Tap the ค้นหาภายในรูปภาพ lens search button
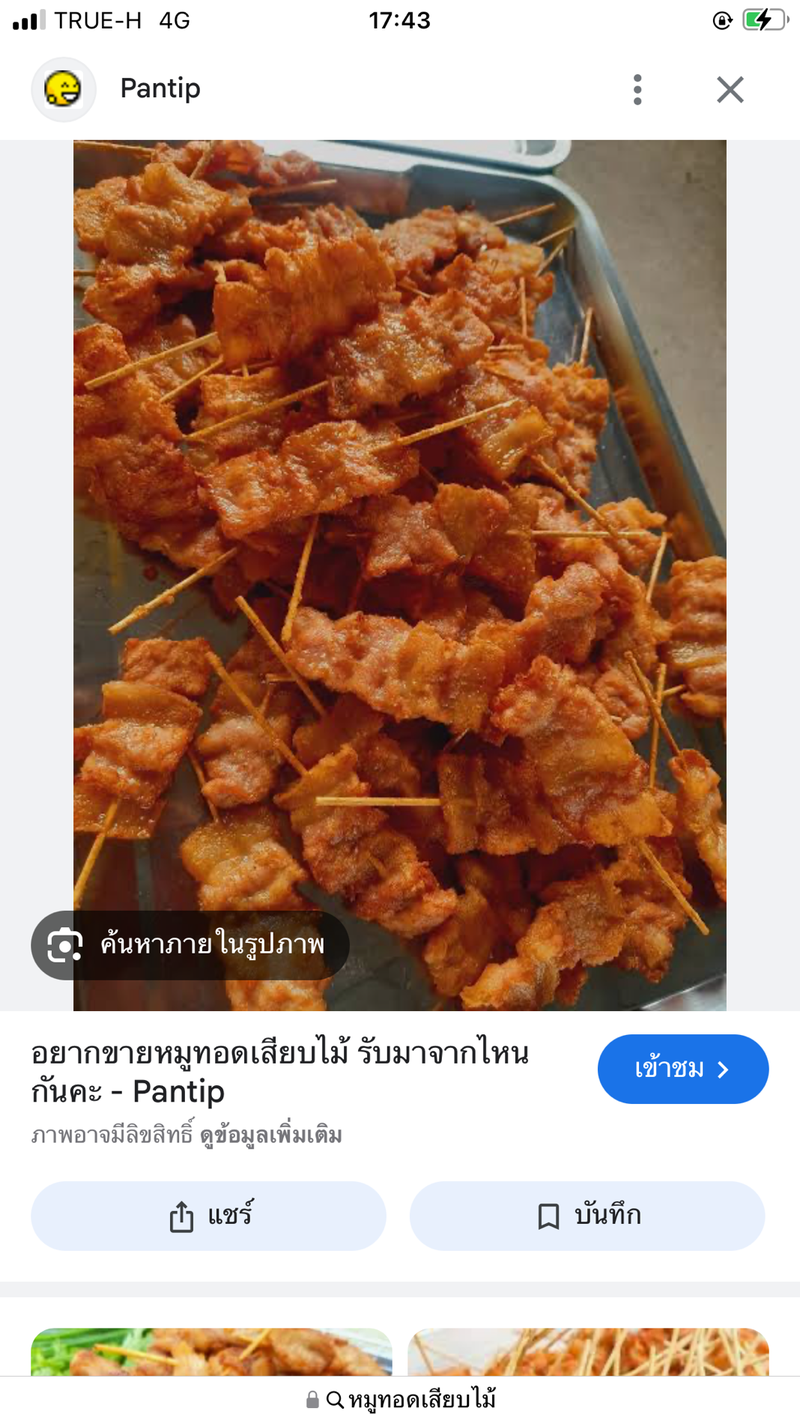 [x=190, y=944]
